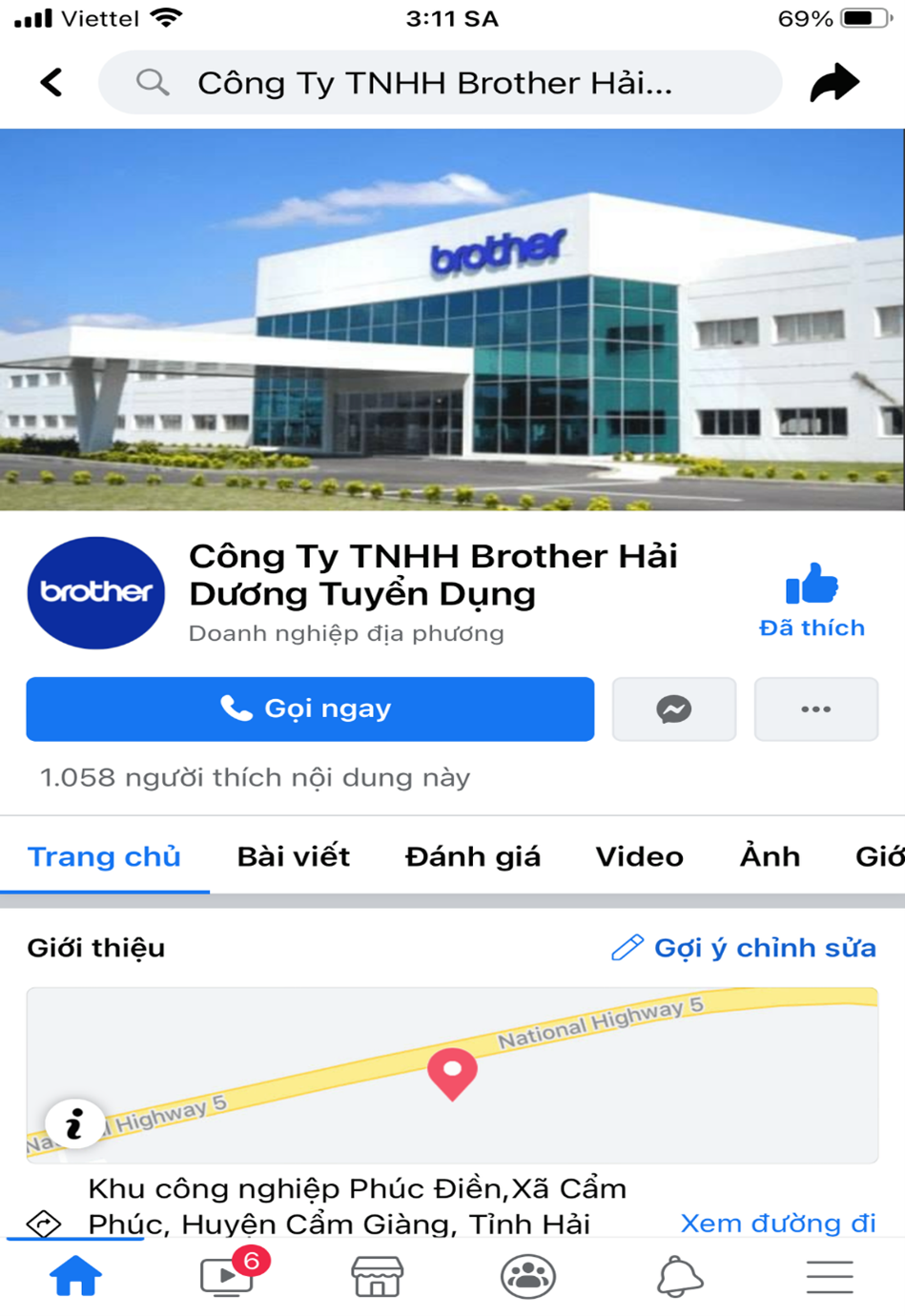Toggle page options via the three-dot button

pyautogui.click(x=816, y=708)
